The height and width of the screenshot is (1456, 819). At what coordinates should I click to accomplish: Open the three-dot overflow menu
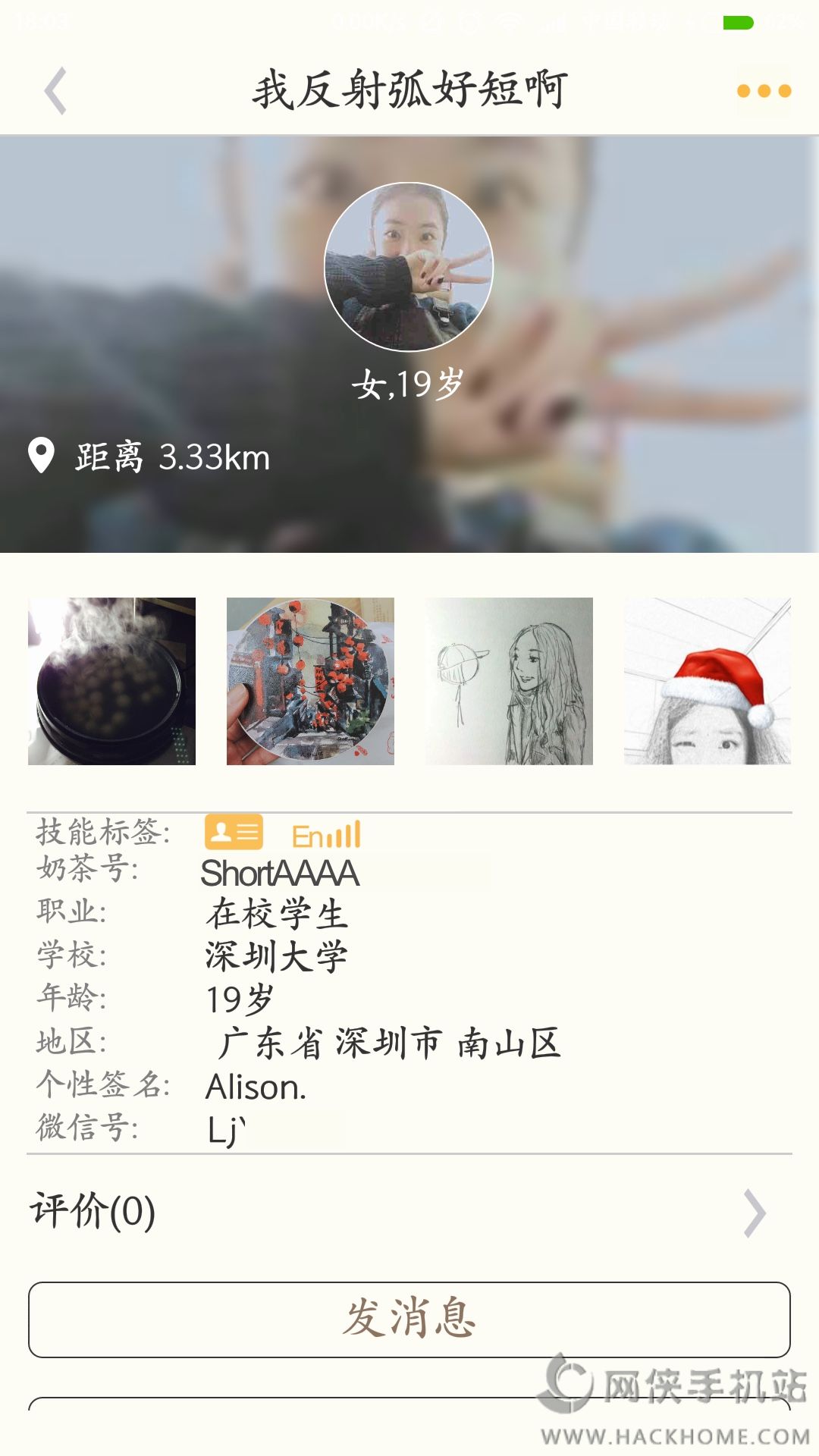coord(764,91)
